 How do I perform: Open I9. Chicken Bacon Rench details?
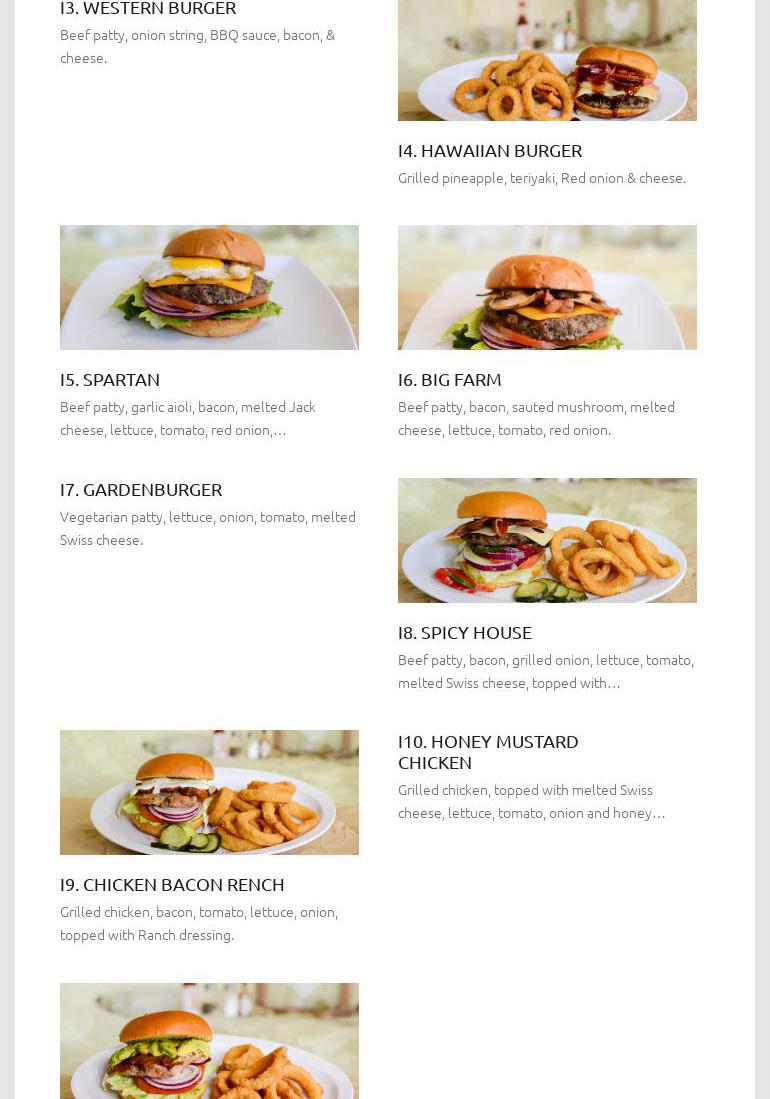coord(172,885)
